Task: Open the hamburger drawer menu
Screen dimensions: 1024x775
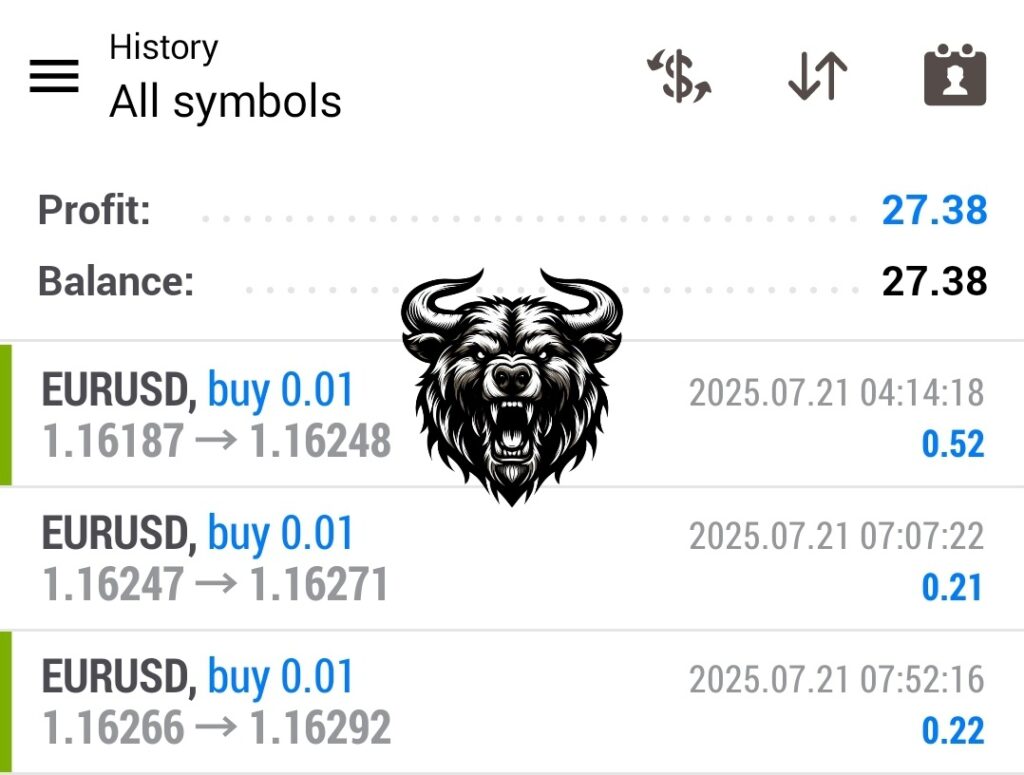Action: (x=54, y=77)
